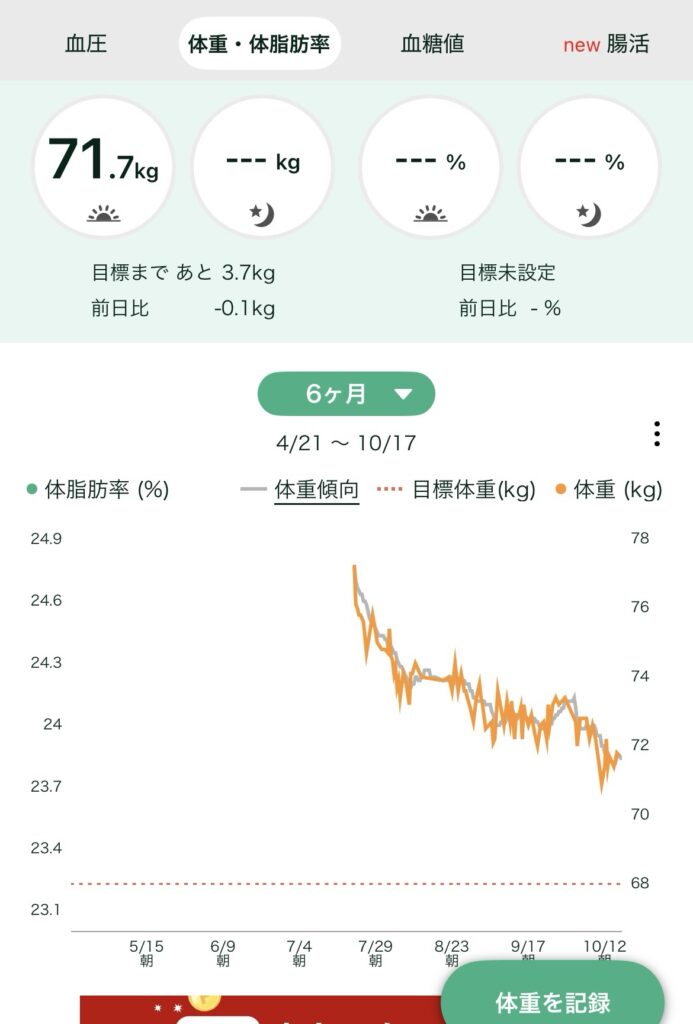The image size is (693, 1024).
Task: Open the three-dot chart options menu
Action: pyautogui.click(x=656, y=434)
